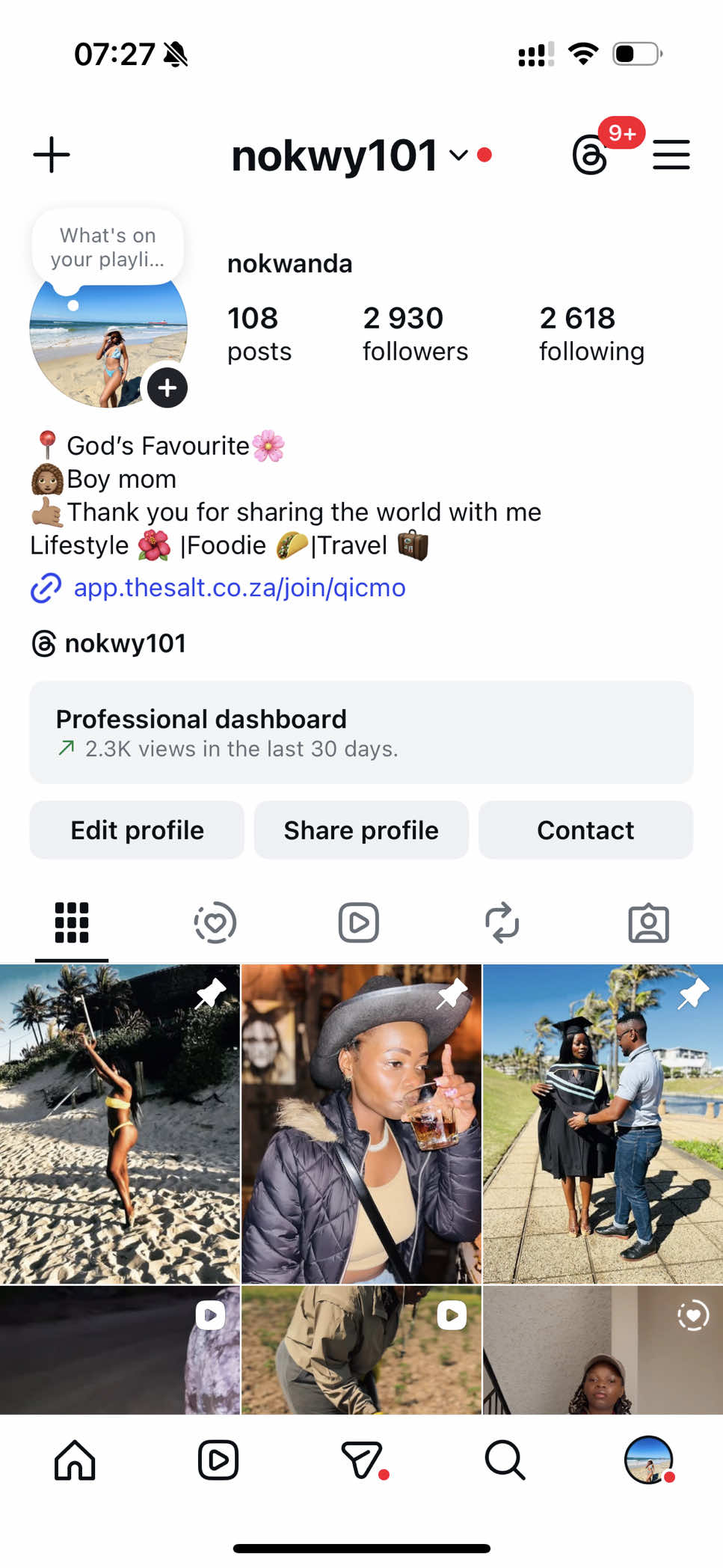Viewport: 723px width, 1568px height.
Task: Open Search from the bottom bar
Action: (x=505, y=1460)
